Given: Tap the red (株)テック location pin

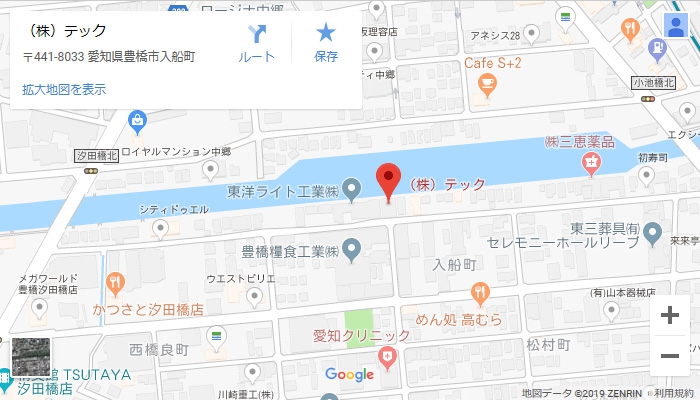Looking at the screenshot, I should (389, 182).
